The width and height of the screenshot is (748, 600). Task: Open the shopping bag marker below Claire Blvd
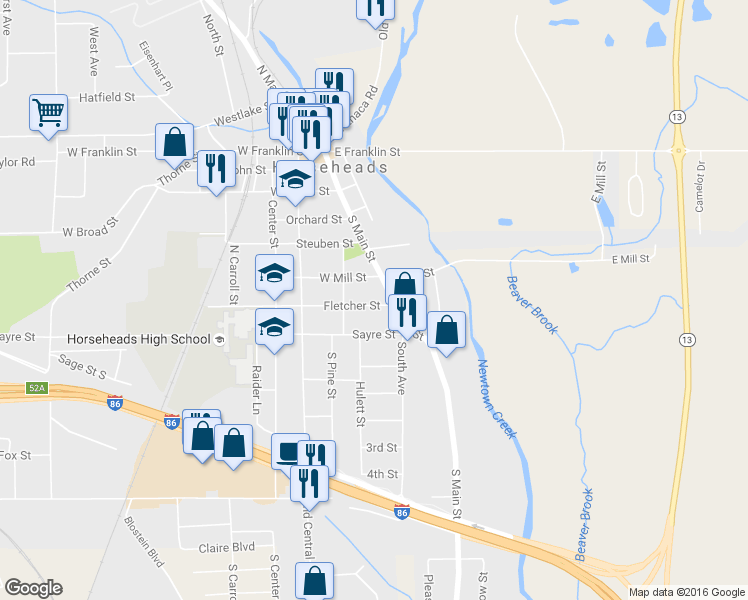(315, 581)
